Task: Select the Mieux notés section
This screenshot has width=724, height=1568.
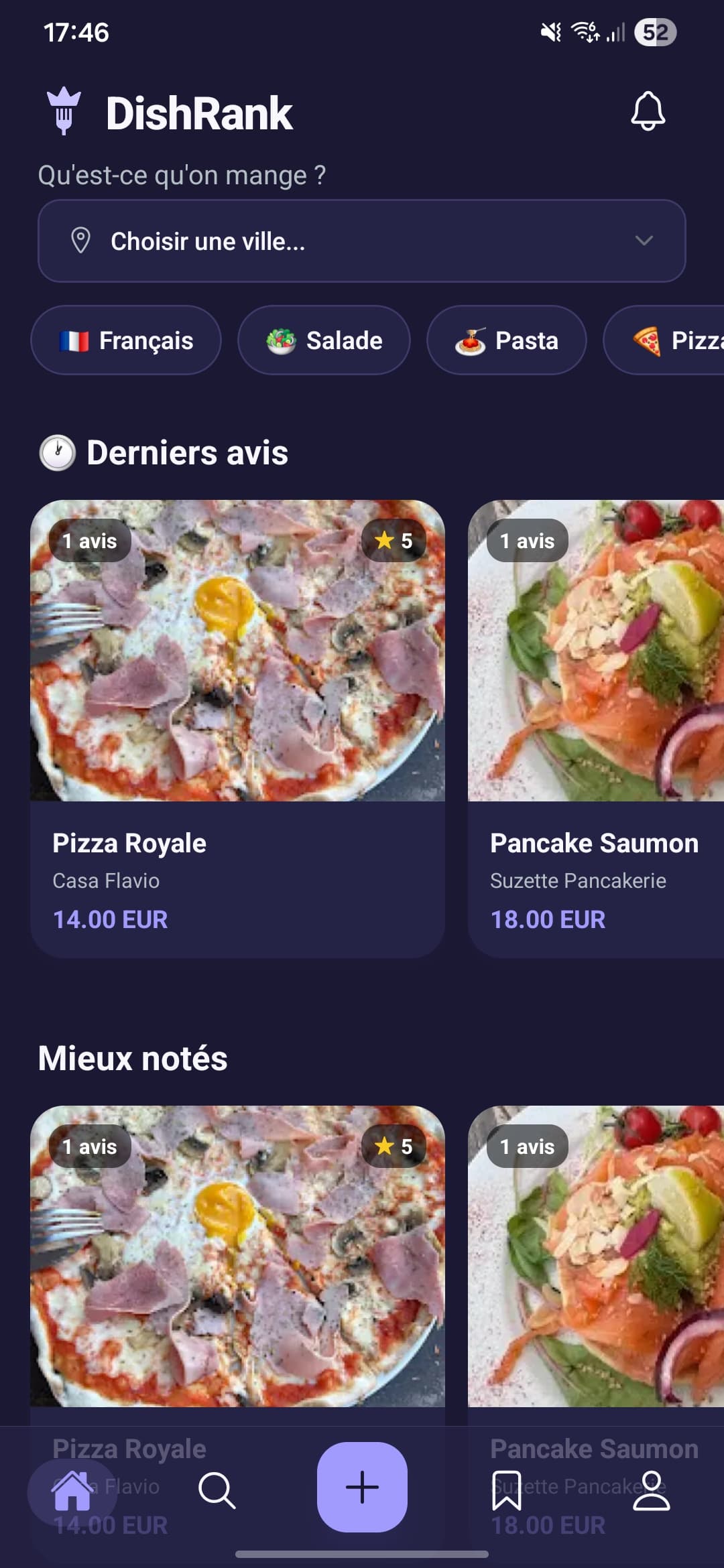Action: click(x=132, y=1057)
